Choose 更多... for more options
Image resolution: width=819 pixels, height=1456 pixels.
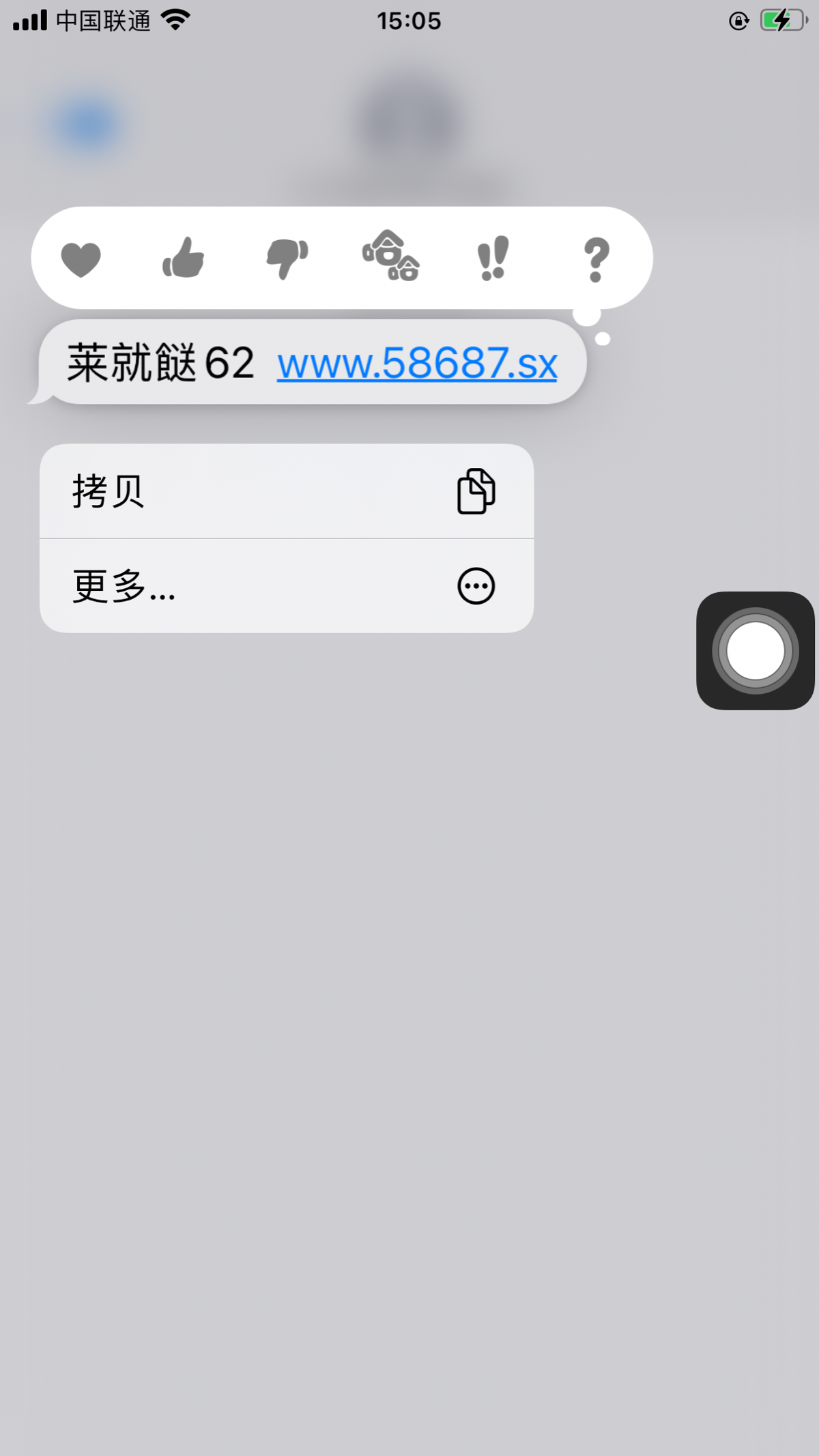(x=287, y=586)
